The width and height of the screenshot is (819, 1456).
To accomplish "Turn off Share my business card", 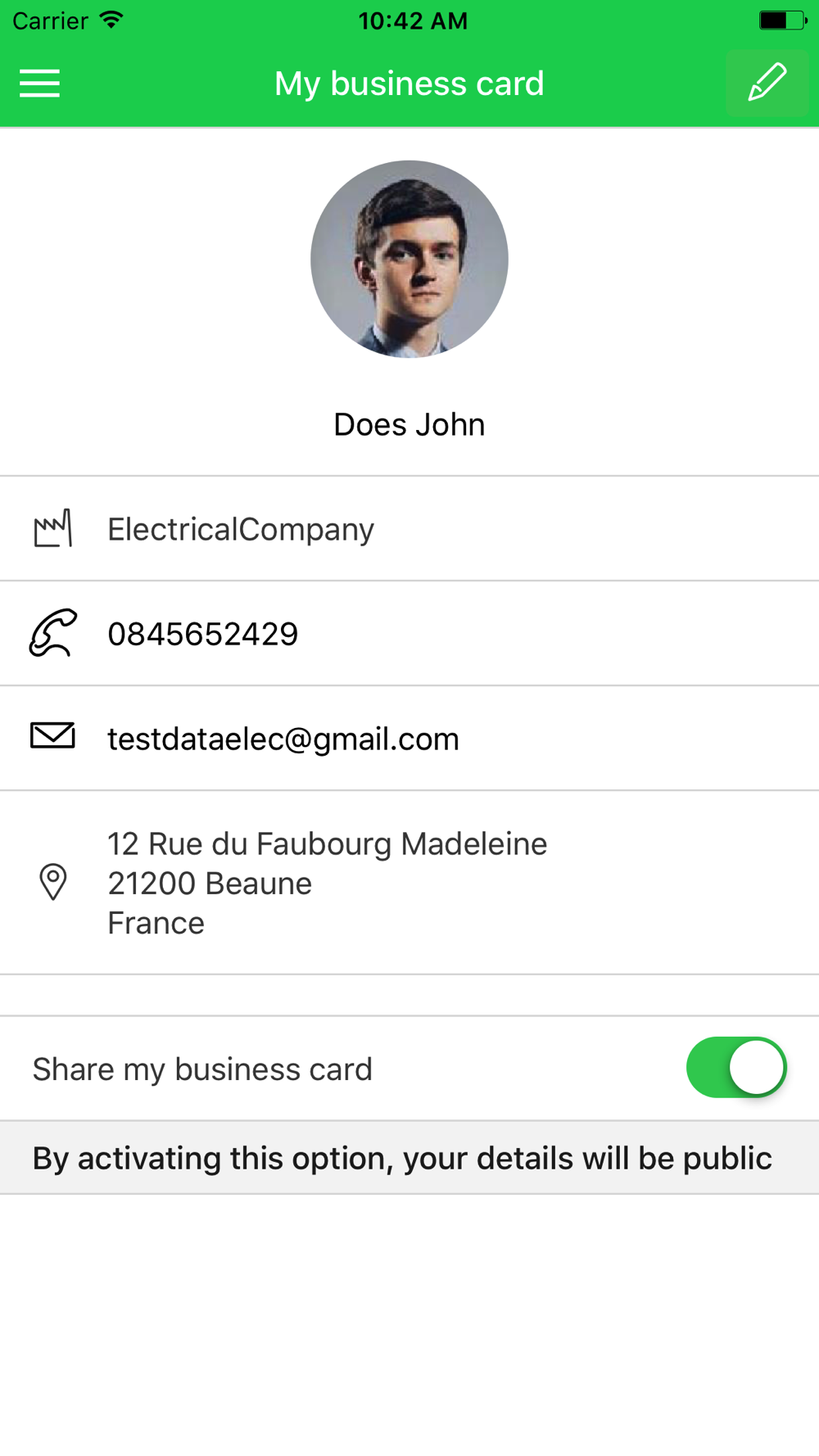I will 736,1067.
